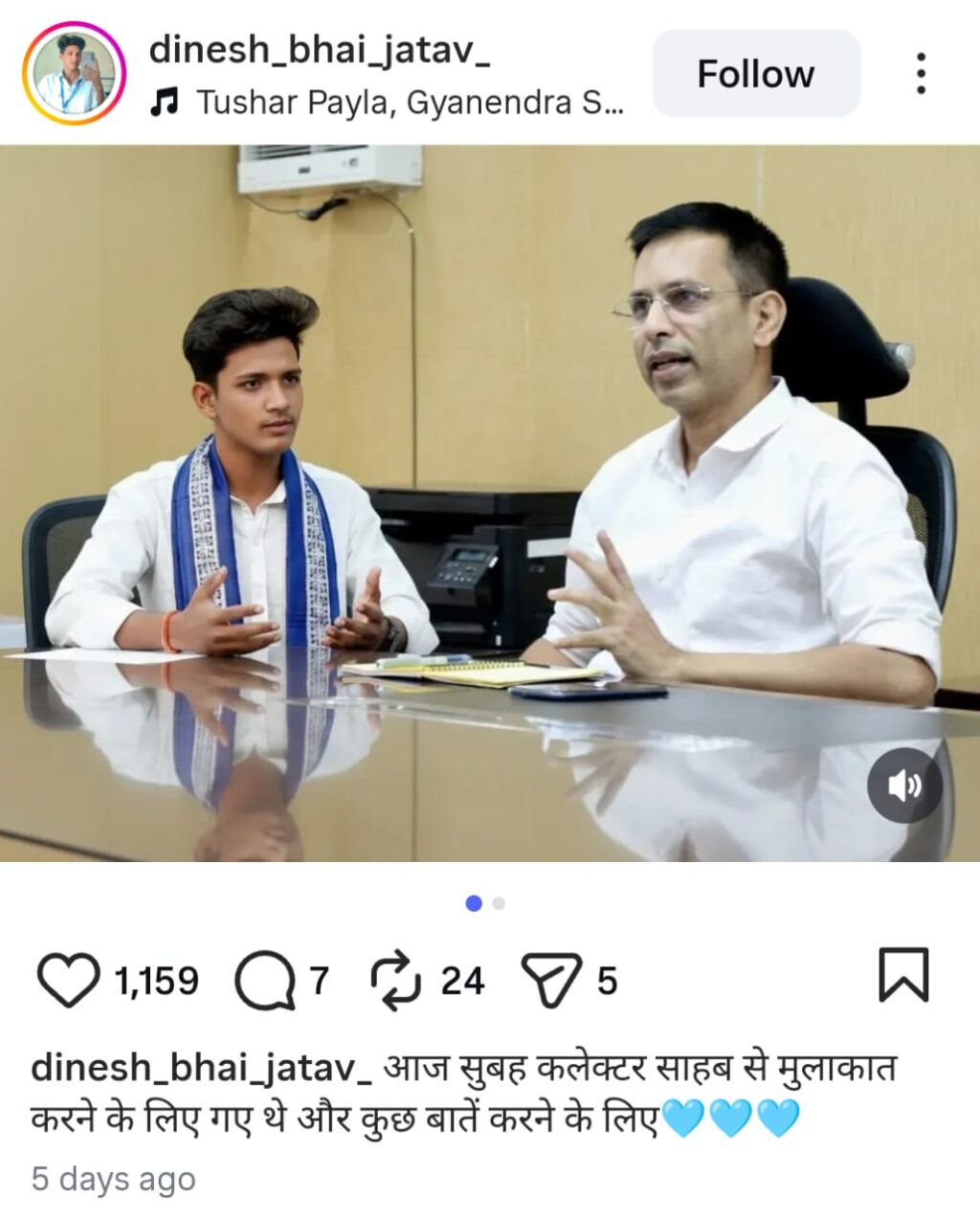Share the post via send icon
The width and height of the screenshot is (980, 1218).
point(550,981)
